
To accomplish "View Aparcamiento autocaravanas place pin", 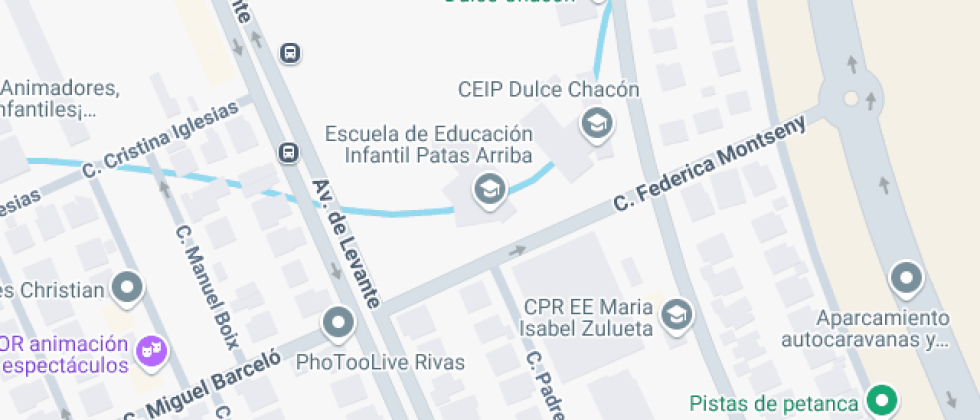I will [x=906, y=276].
